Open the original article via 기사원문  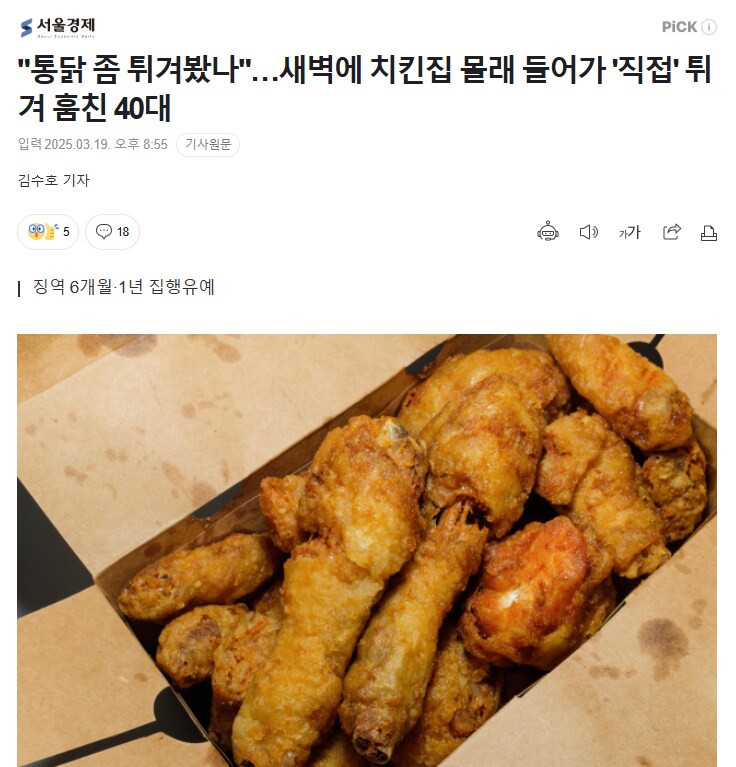click(x=208, y=145)
